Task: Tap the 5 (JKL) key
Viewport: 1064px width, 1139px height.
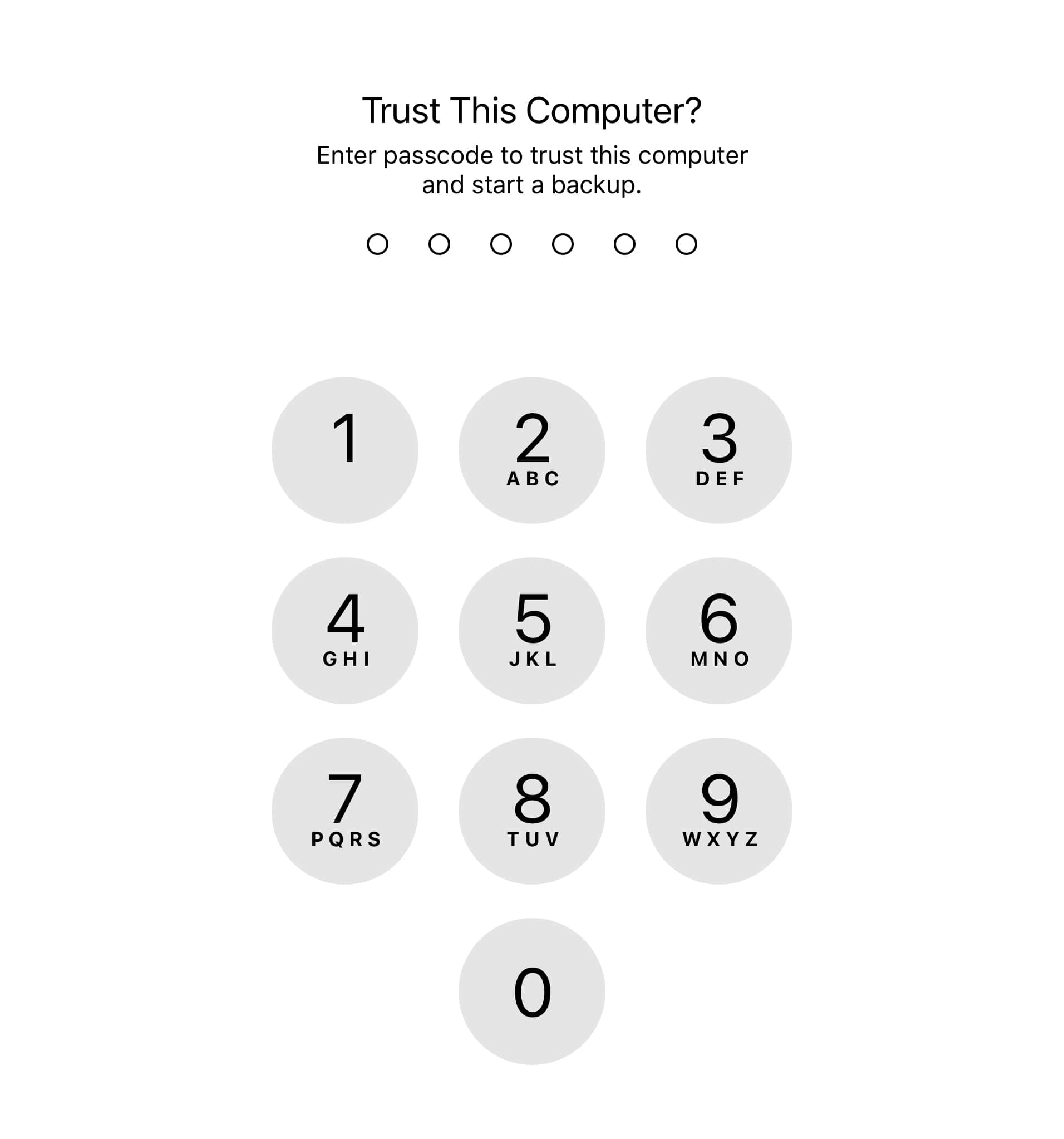Action: [x=531, y=630]
